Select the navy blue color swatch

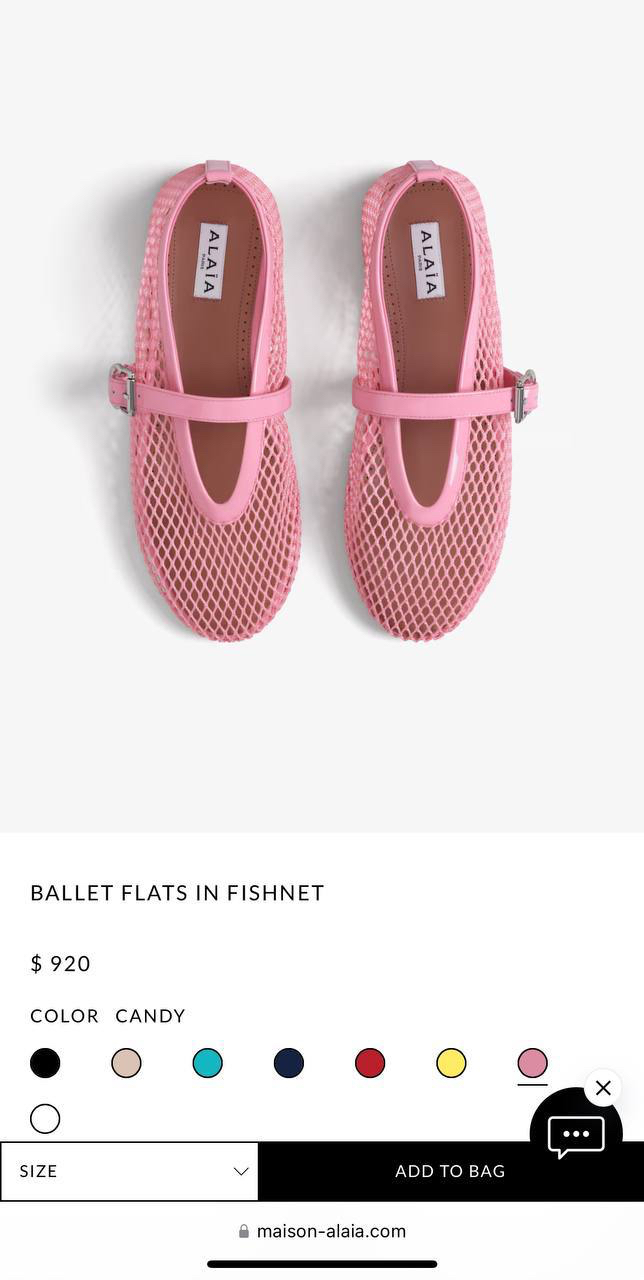[289, 1063]
